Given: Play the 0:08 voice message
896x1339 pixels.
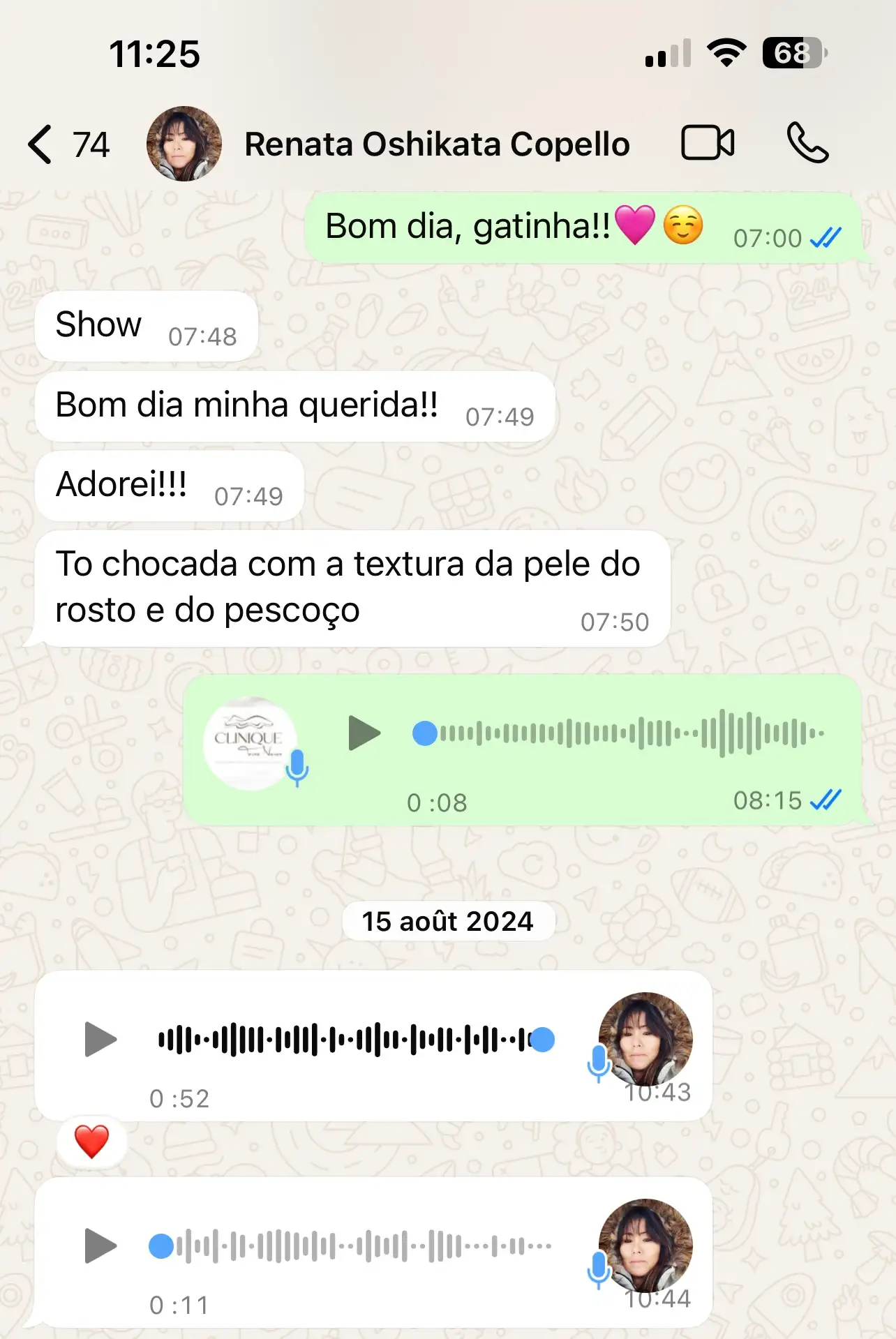Looking at the screenshot, I should click(x=364, y=733).
